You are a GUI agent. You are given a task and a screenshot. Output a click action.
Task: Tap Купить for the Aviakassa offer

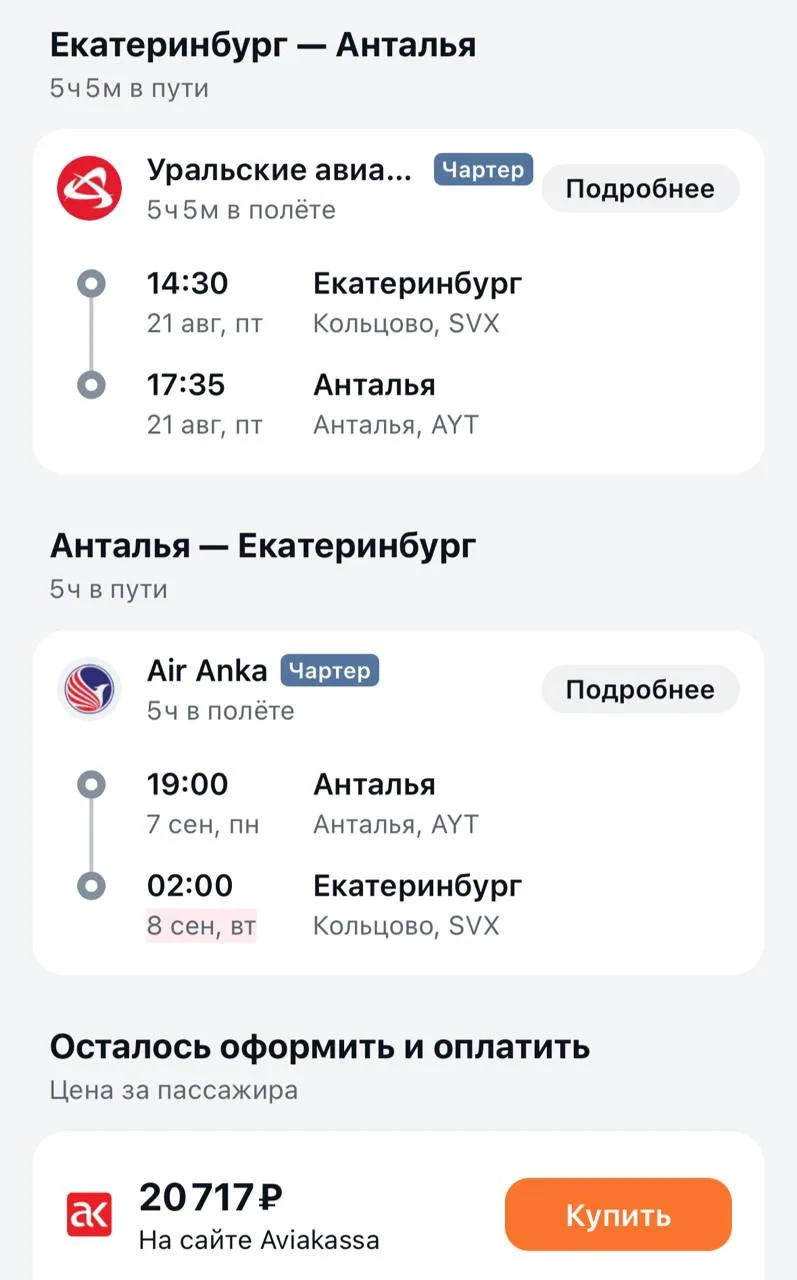coord(618,1215)
